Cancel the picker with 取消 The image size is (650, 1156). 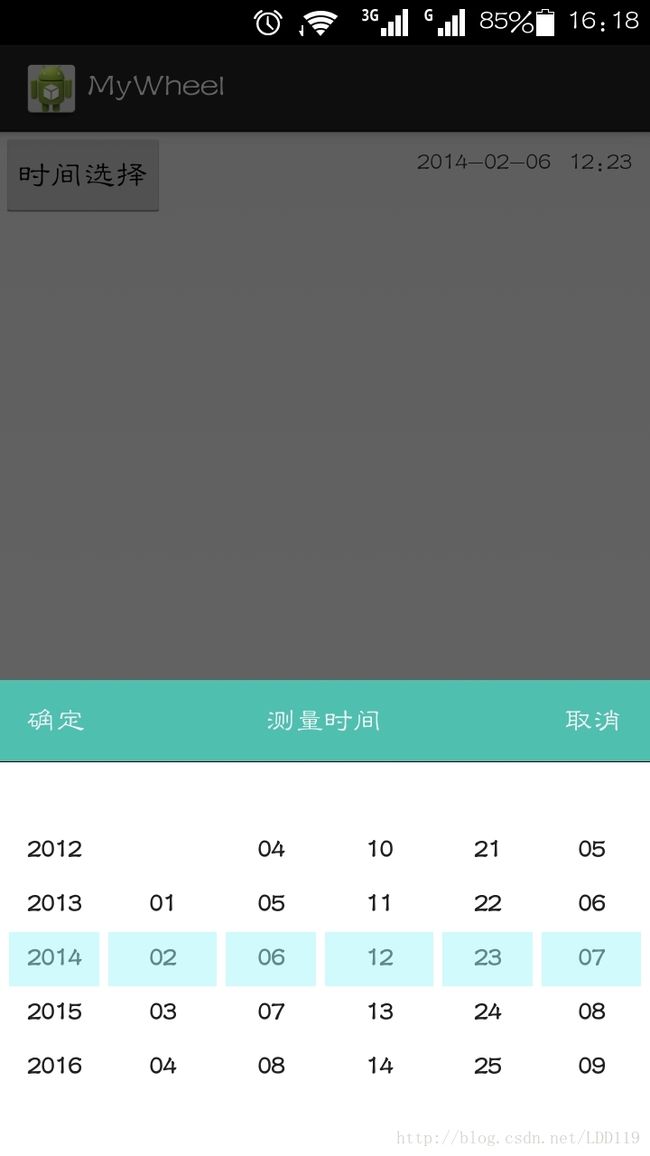pyautogui.click(x=593, y=720)
